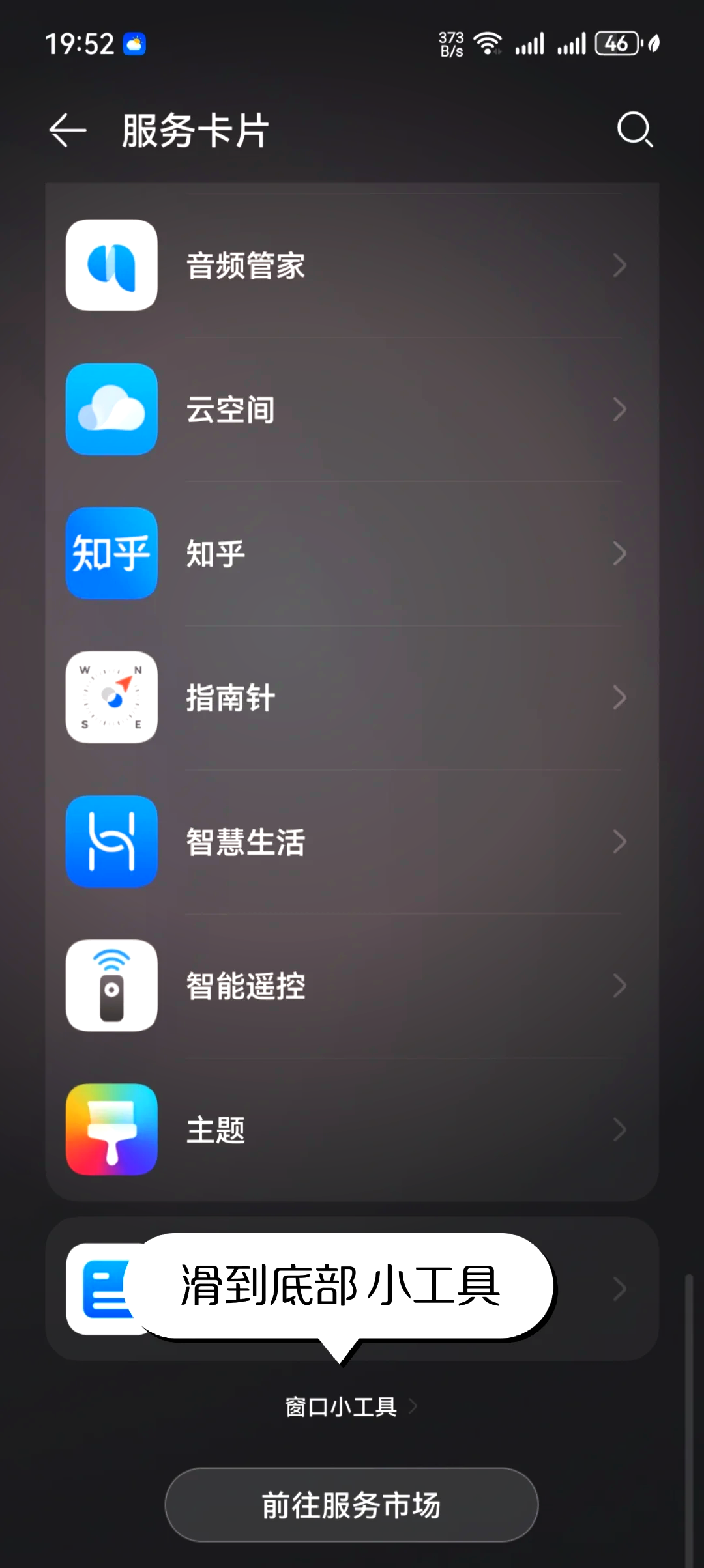Tap the 云空间 cloud icon
The width and height of the screenshot is (704, 1568).
click(x=111, y=410)
